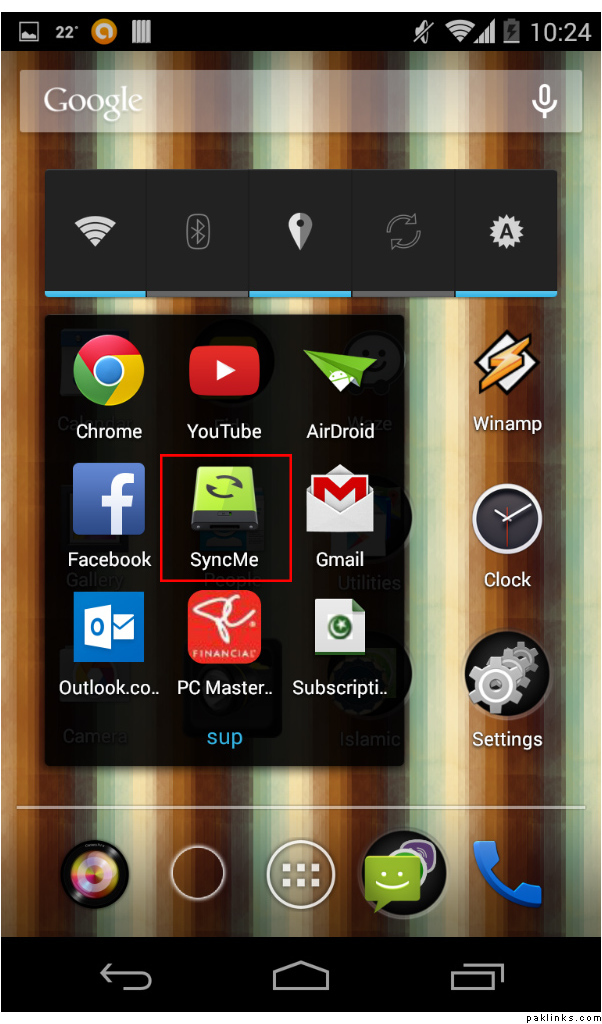Change brightness mode in power widget
Image resolution: width=602 pixels, height=1024 pixels.
506,232
